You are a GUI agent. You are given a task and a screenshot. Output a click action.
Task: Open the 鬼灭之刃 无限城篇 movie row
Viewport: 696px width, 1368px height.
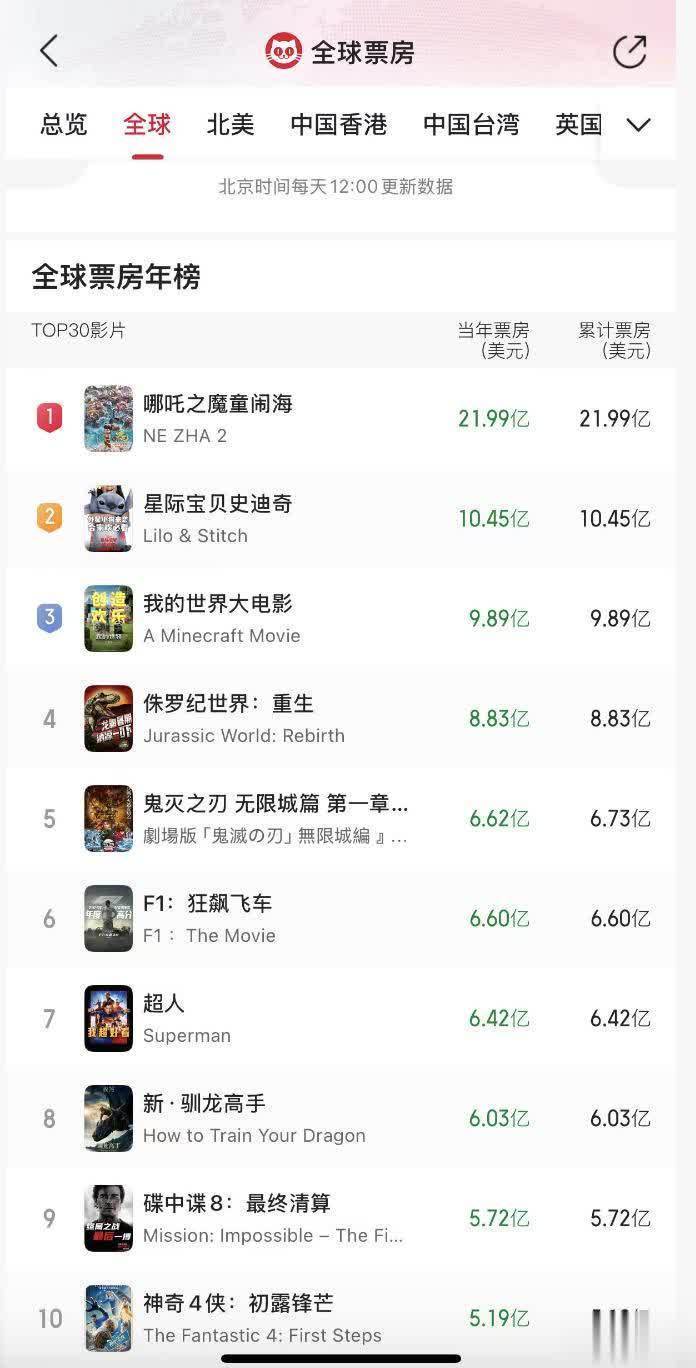point(341,818)
